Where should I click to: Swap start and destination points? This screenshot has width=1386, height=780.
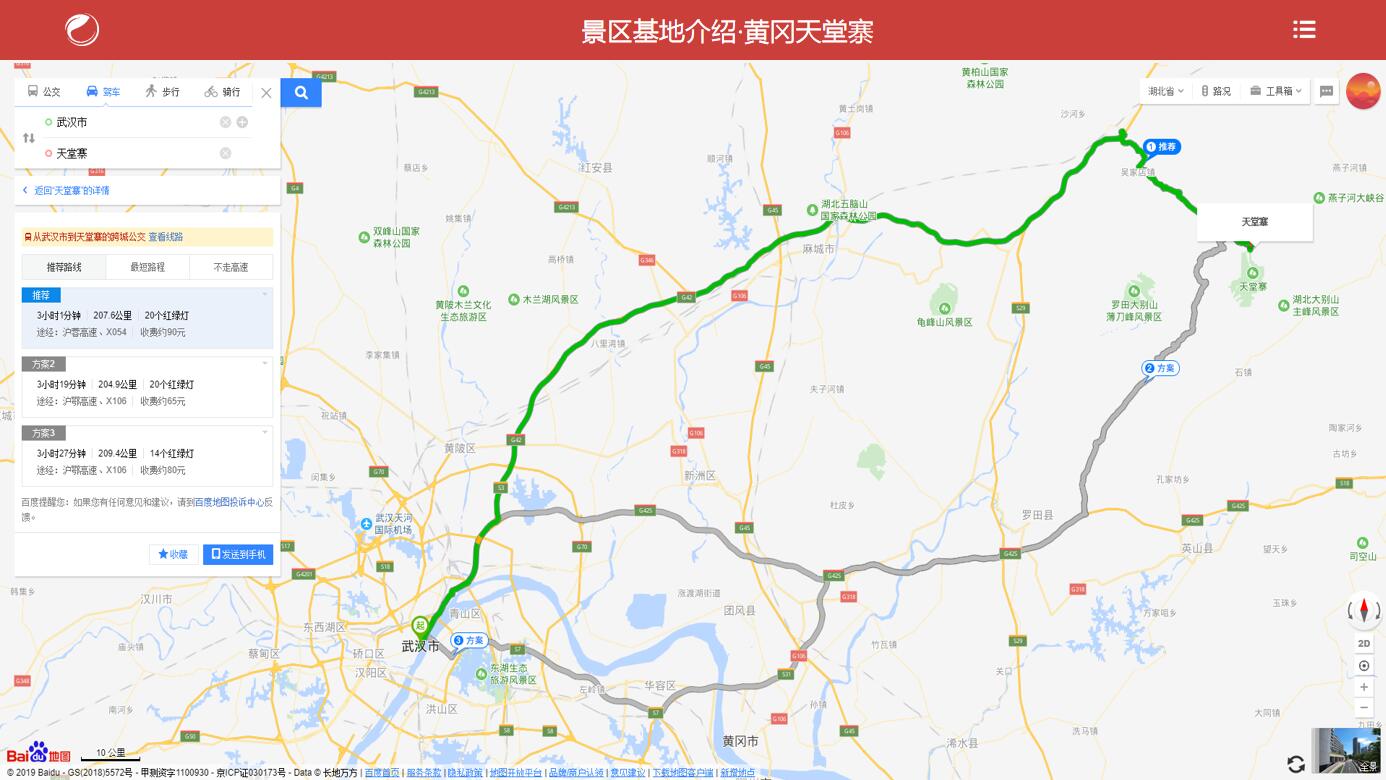(x=29, y=138)
